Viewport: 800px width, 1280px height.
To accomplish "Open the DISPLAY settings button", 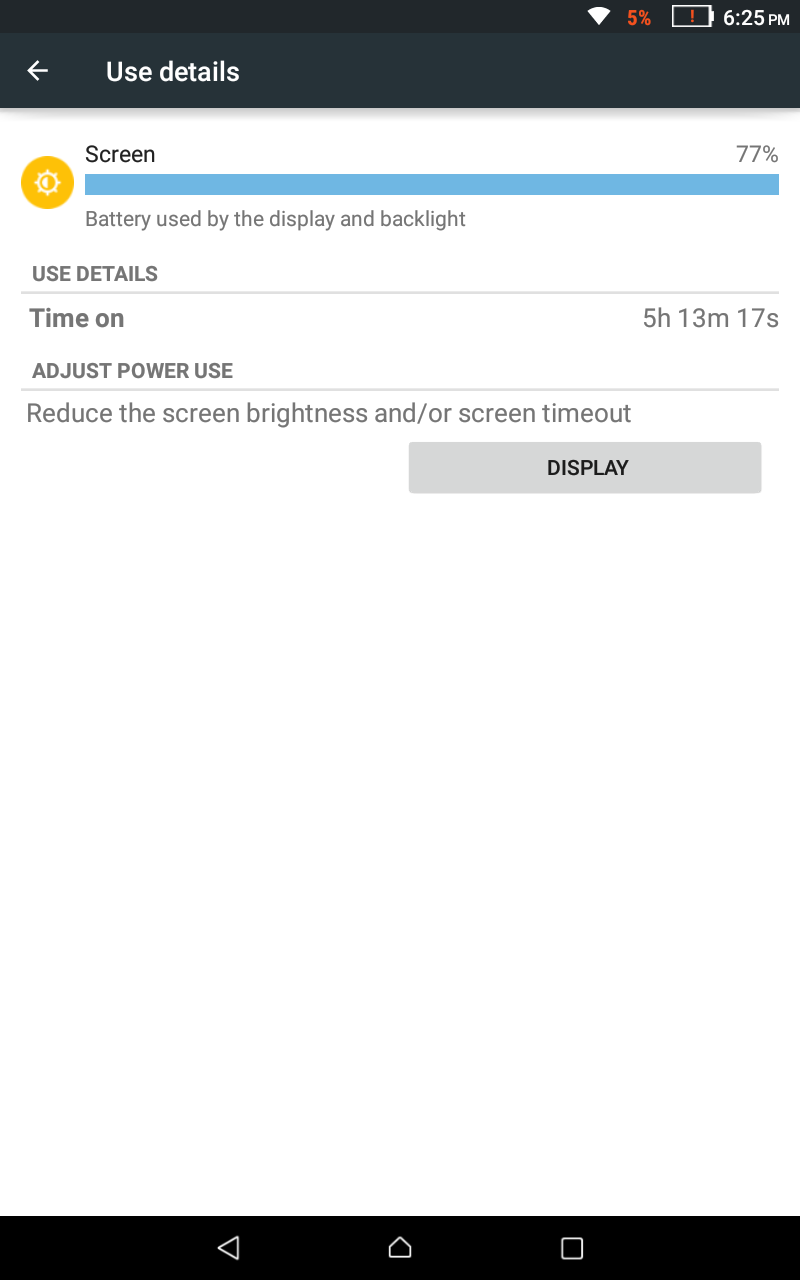I will pyautogui.click(x=585, y=468).
